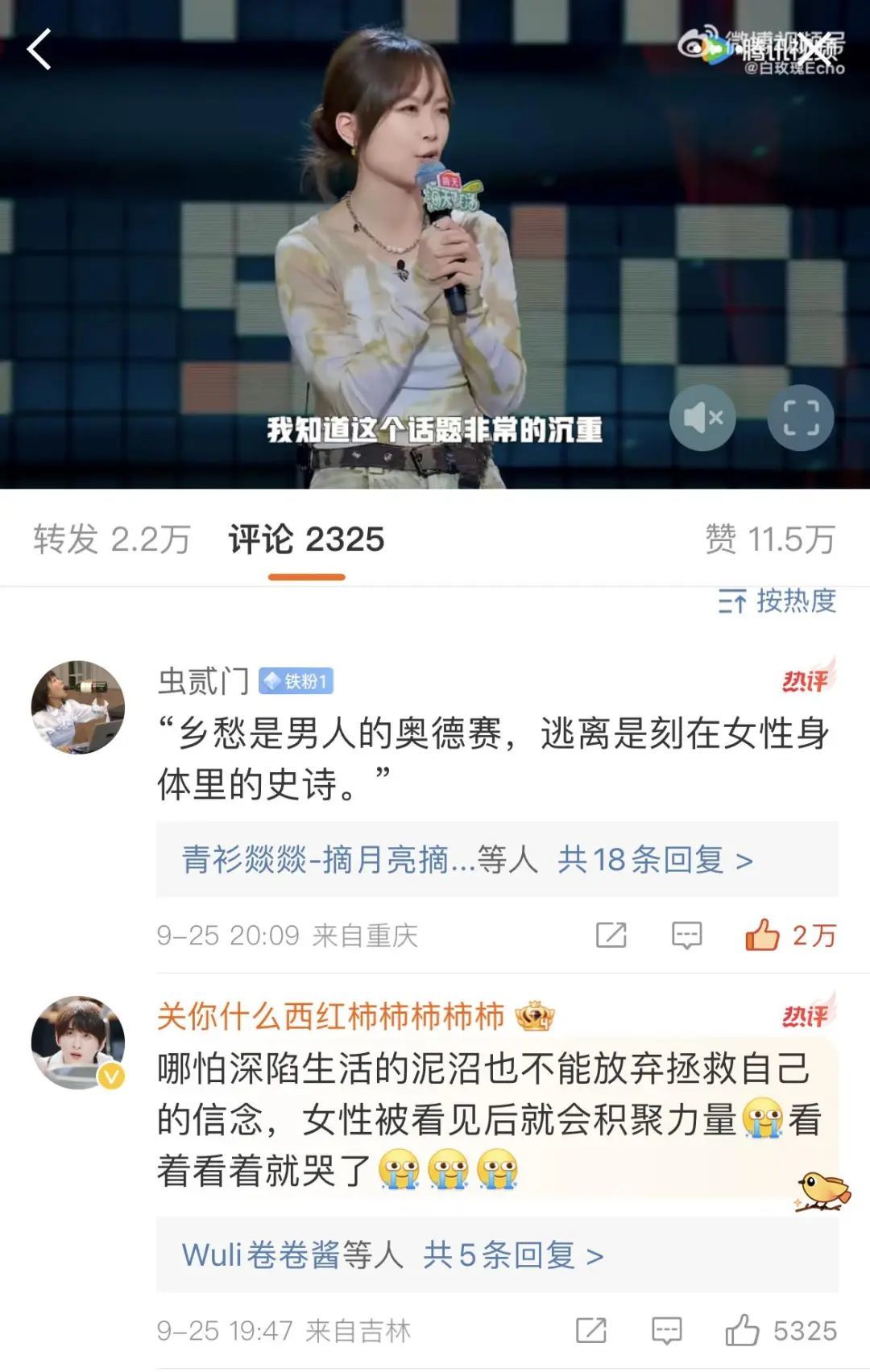Image resolution: width=870 pixels, height=1372 pixels.
Task: Select the 评论 2325 tab
Action: coord(306,539)
